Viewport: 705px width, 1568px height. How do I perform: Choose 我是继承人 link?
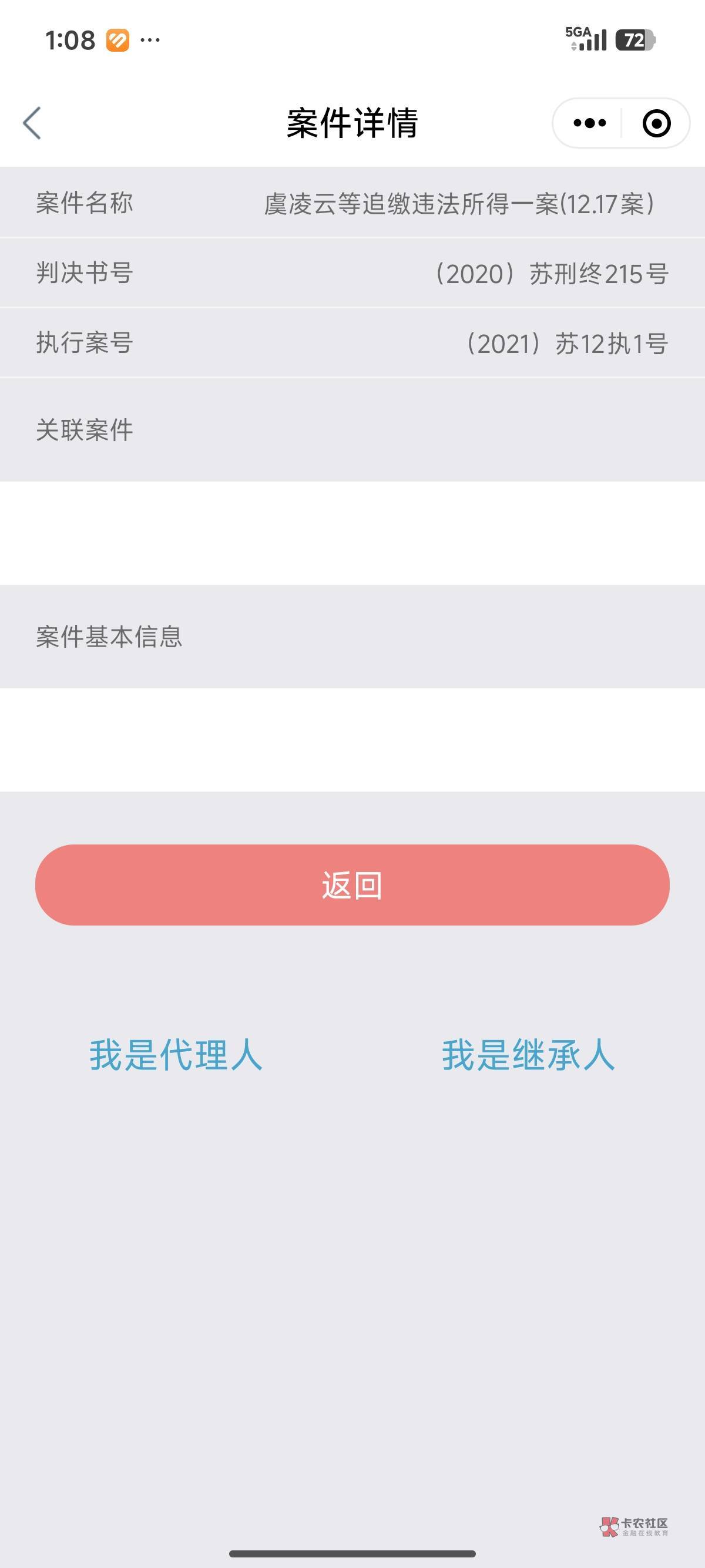tap(528, 1055)
